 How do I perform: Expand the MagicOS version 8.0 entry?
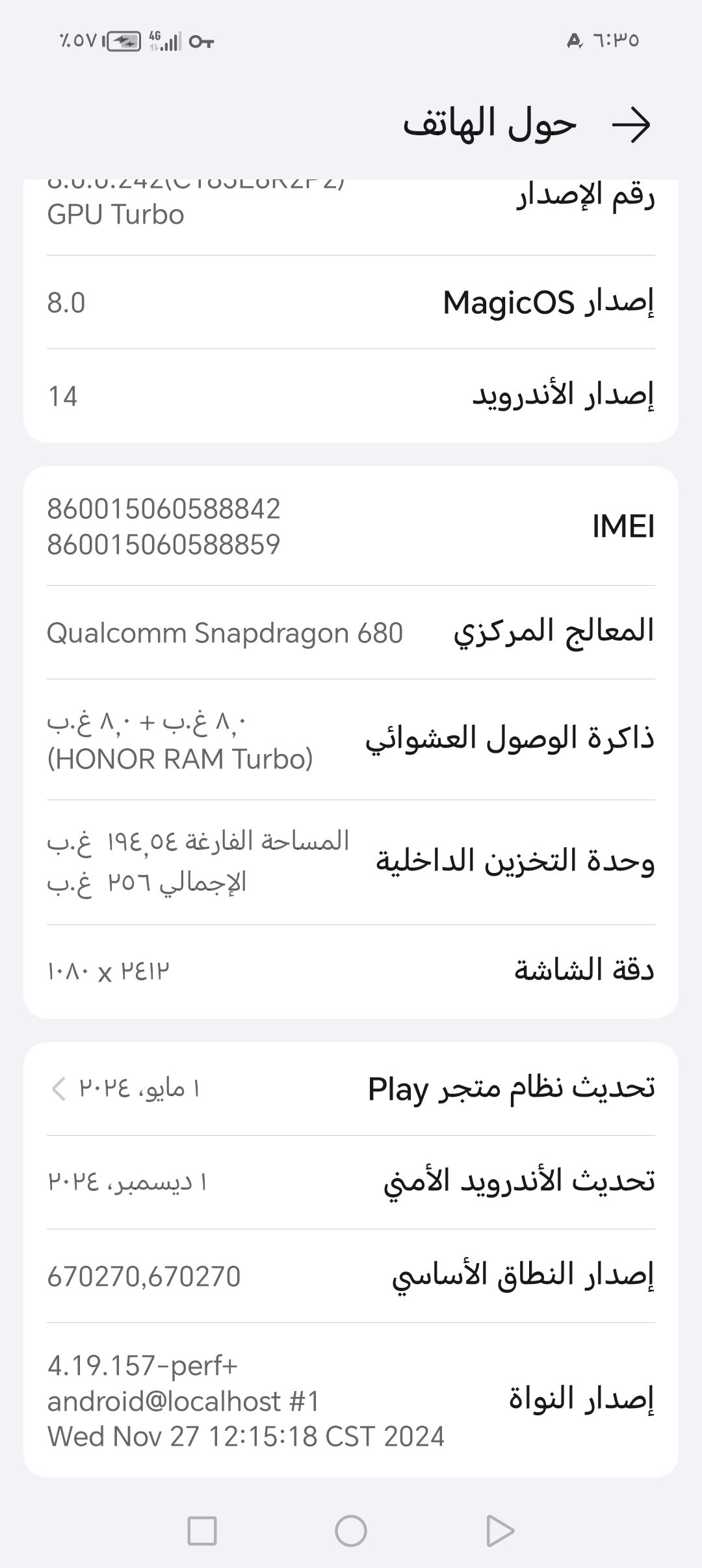click(351, 302)
